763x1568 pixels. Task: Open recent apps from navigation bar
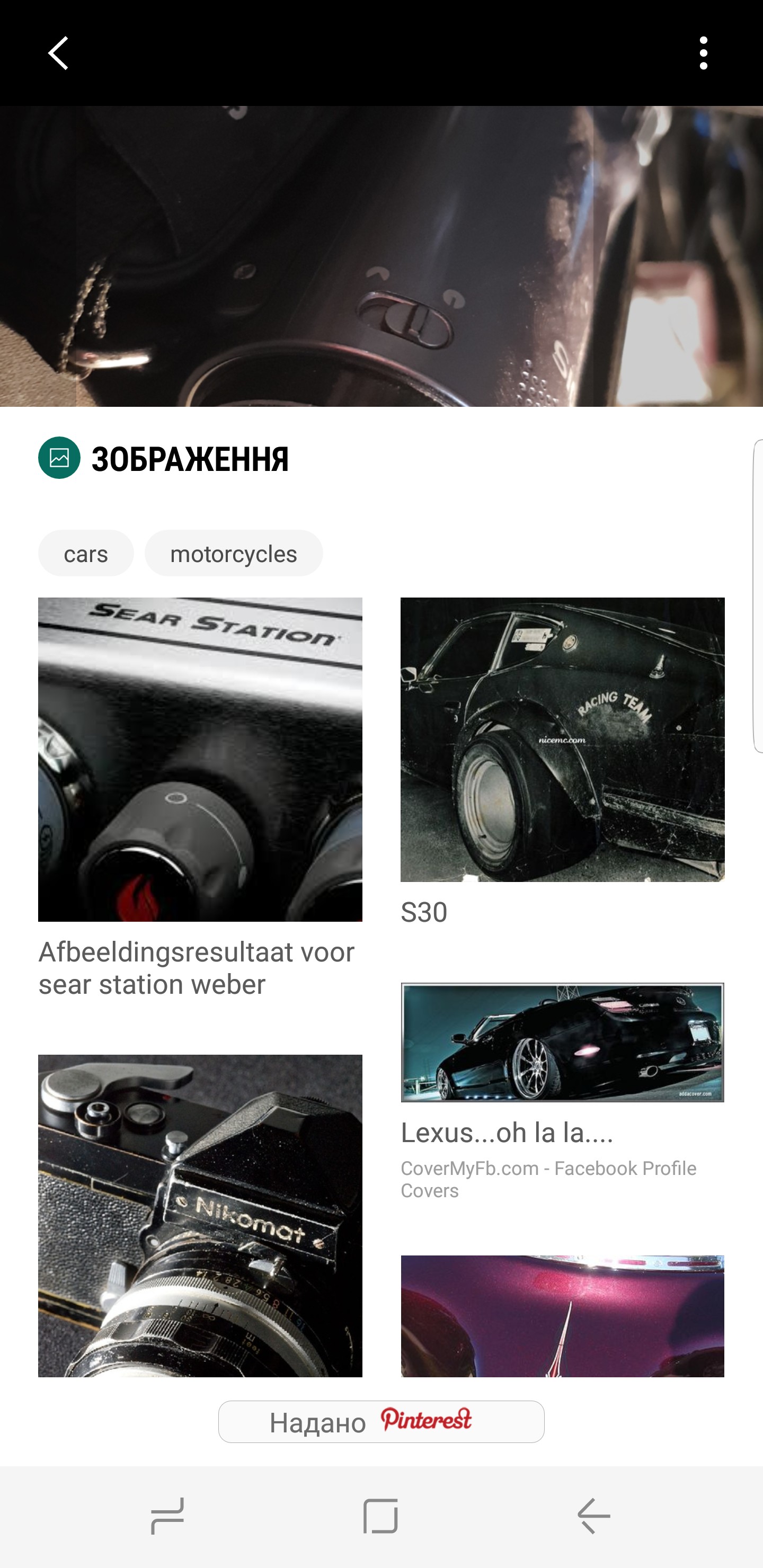tap(167, 1516)
